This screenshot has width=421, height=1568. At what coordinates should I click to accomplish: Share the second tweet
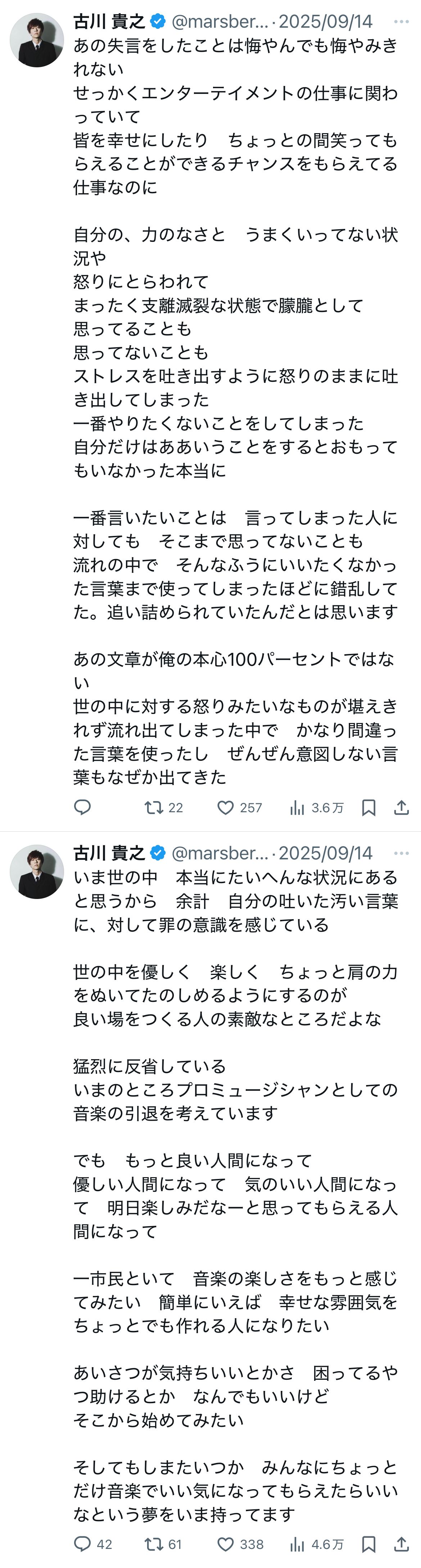[x=402, y=1544]
